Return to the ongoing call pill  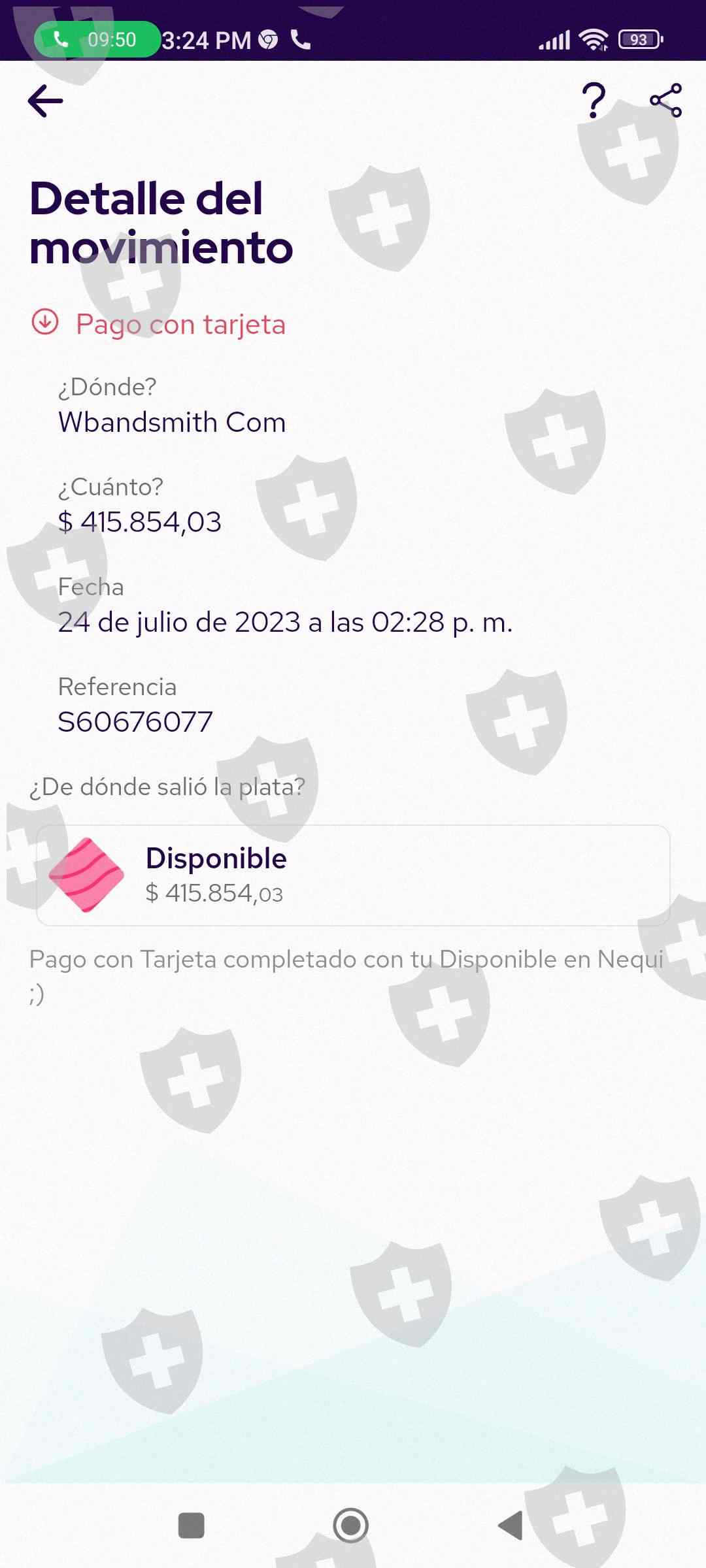click(x=97, y=39)
